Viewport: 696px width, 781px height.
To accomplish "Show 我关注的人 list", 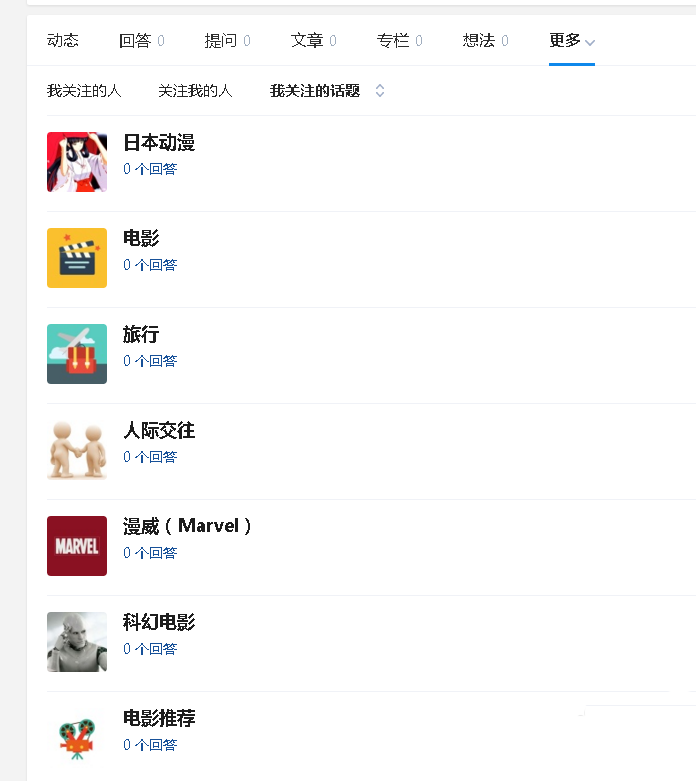I will pos(84,91).
